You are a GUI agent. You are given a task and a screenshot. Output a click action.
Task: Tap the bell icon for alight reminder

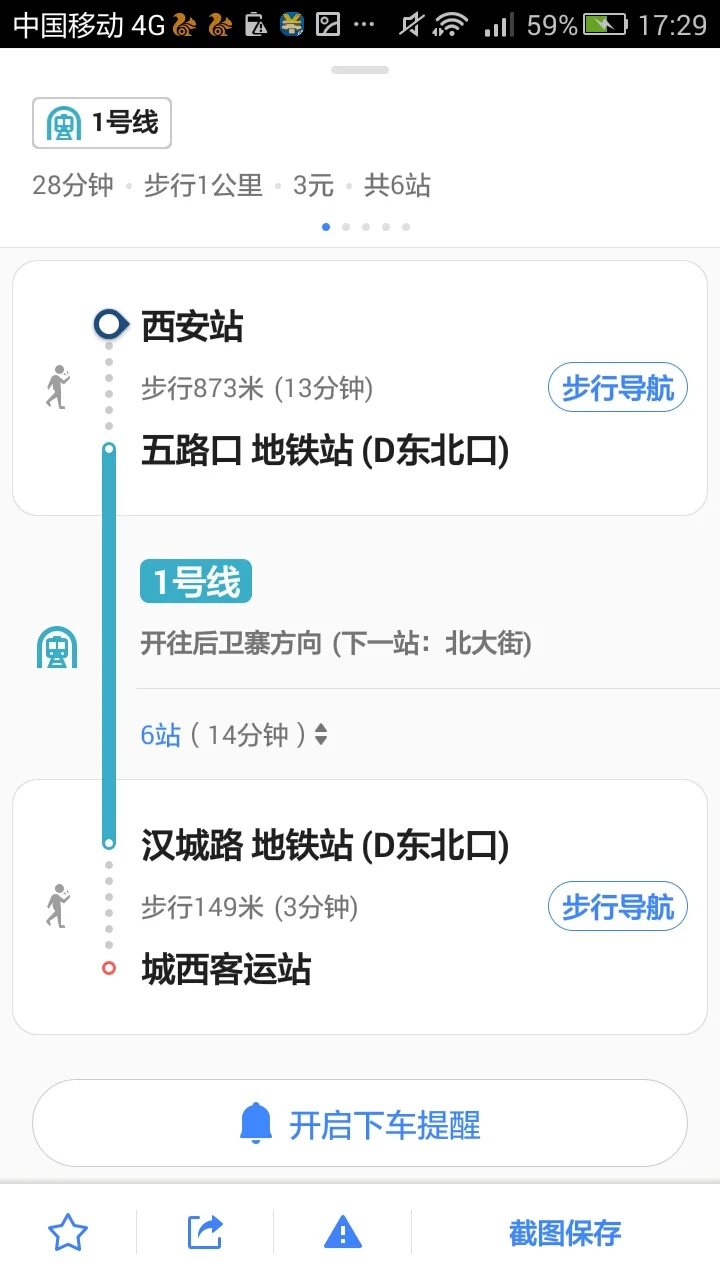point(258,1123)
